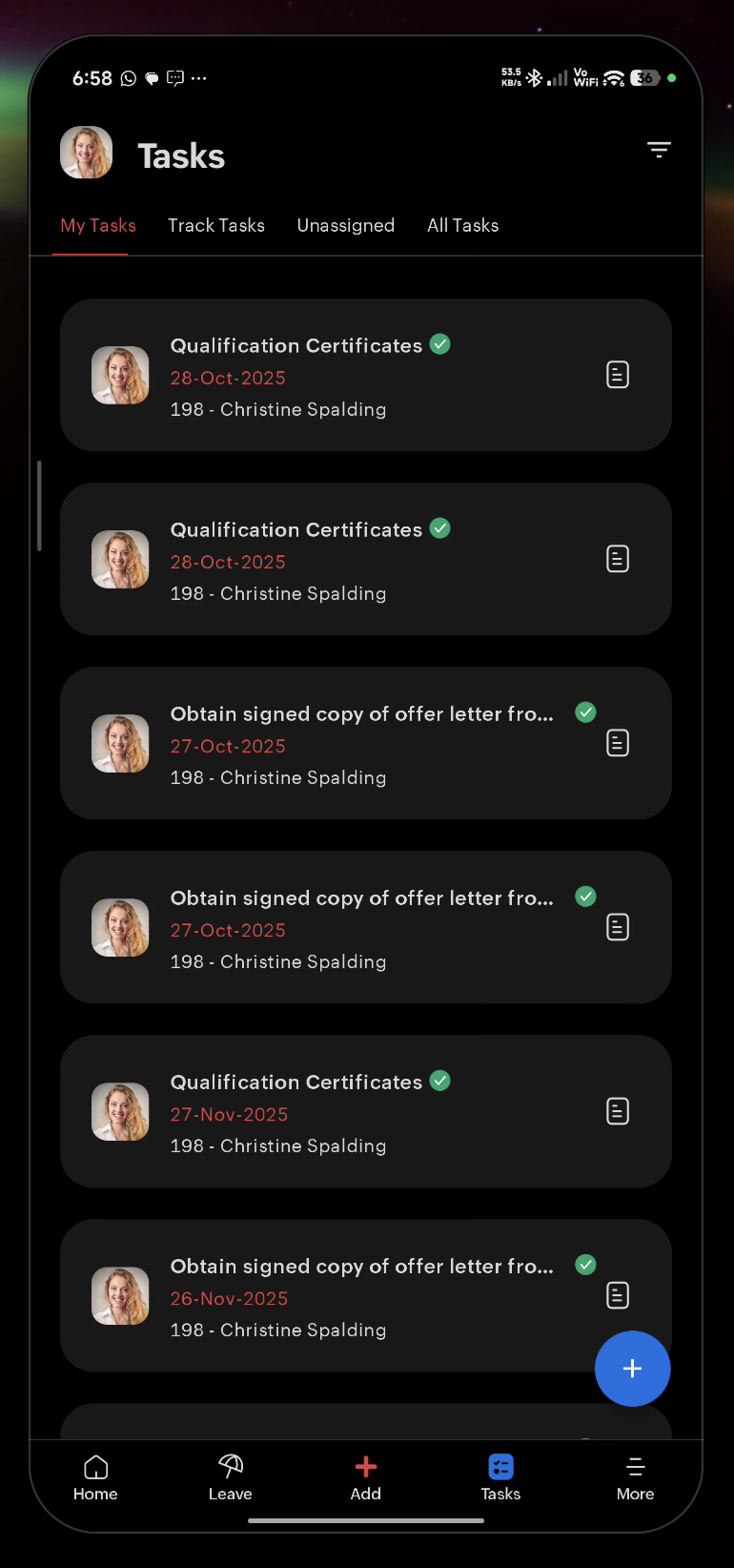Select the Unassigned tab

tap(345, 226)
